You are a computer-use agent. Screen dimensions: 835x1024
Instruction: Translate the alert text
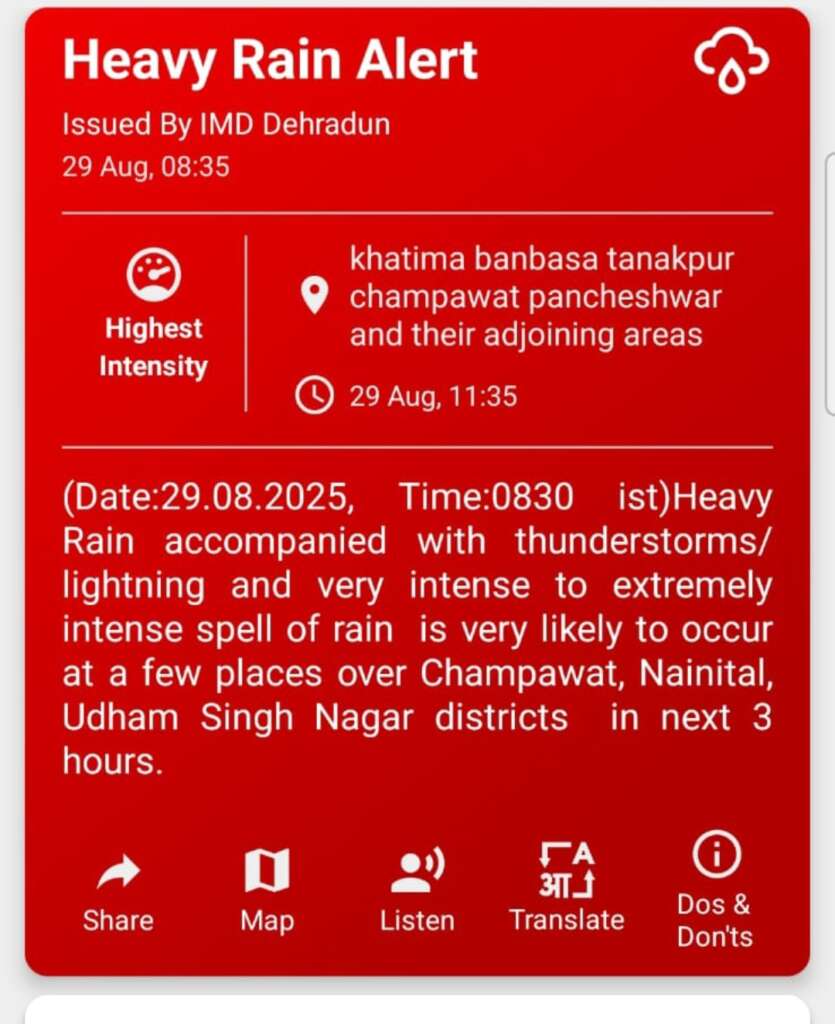pyautogui.click(x=566, y=890)
